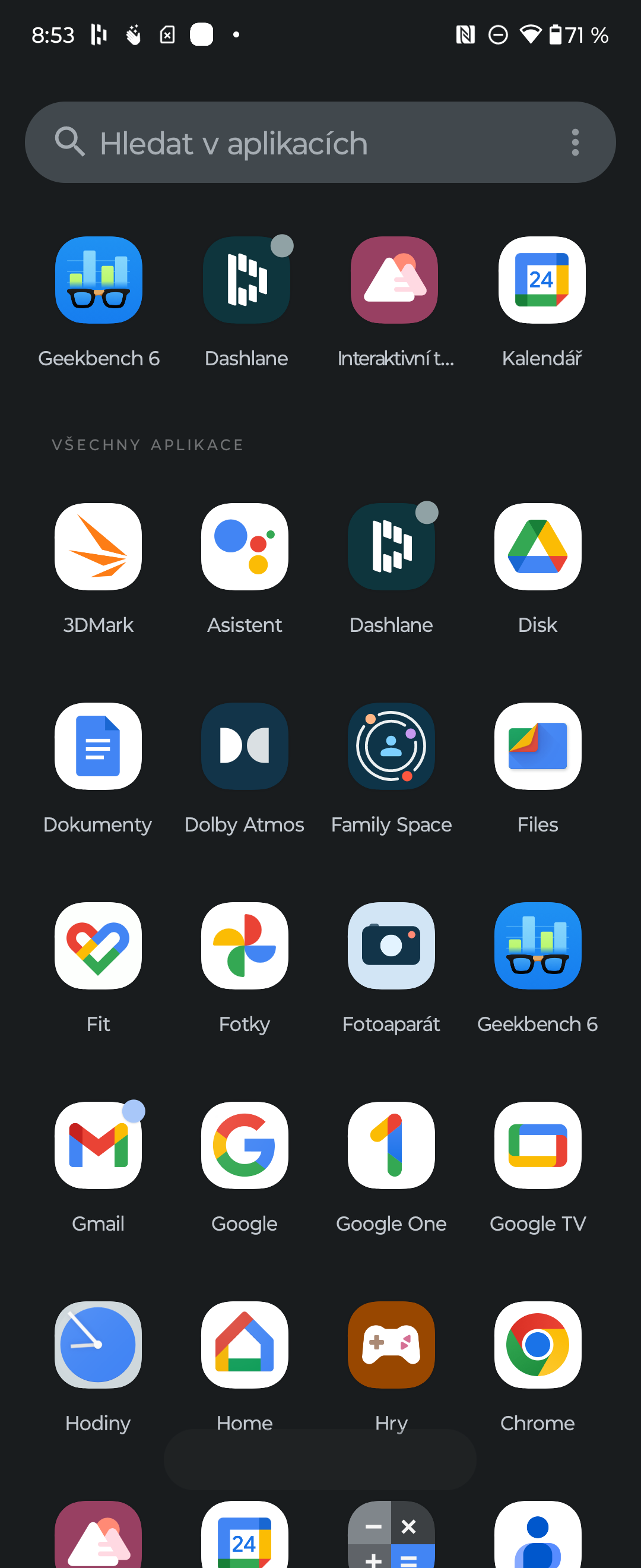Open Disk
The width and height of the screenshot is (641, 1568).
point(538,546)
